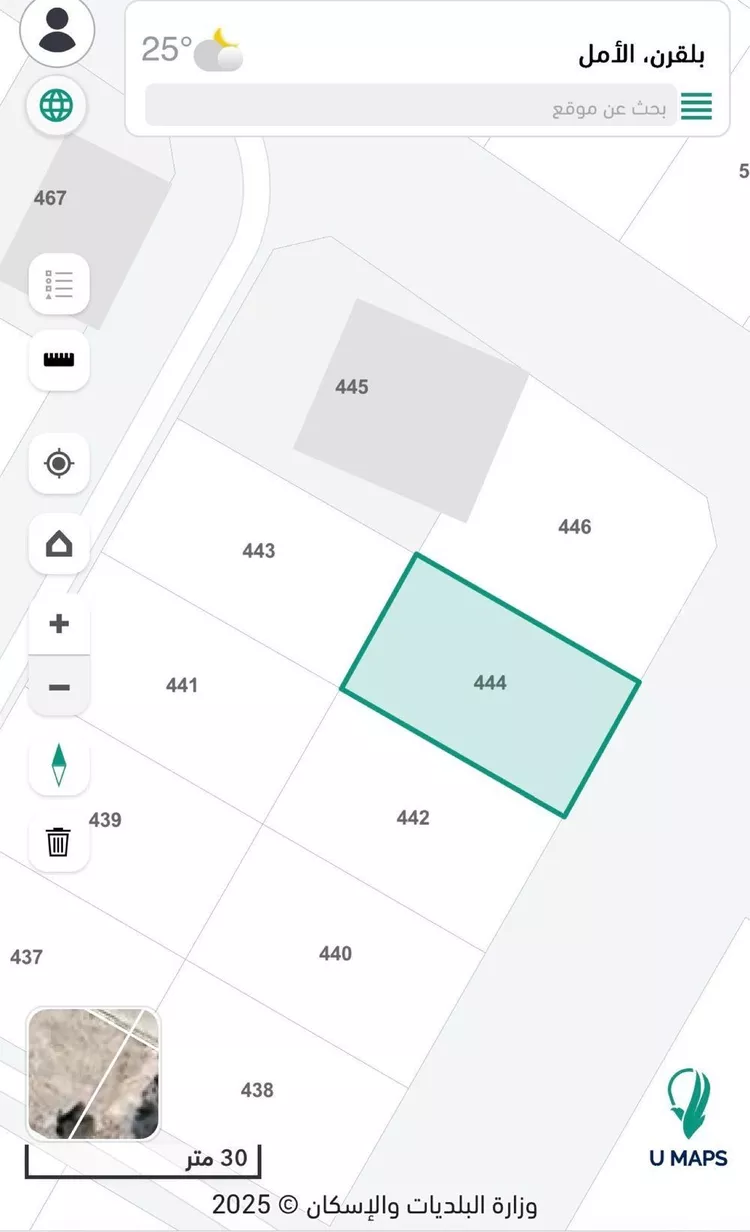Screen dimensions: 750x1232
Task: Zoom out with the minus button
Action: pos(59,687)
